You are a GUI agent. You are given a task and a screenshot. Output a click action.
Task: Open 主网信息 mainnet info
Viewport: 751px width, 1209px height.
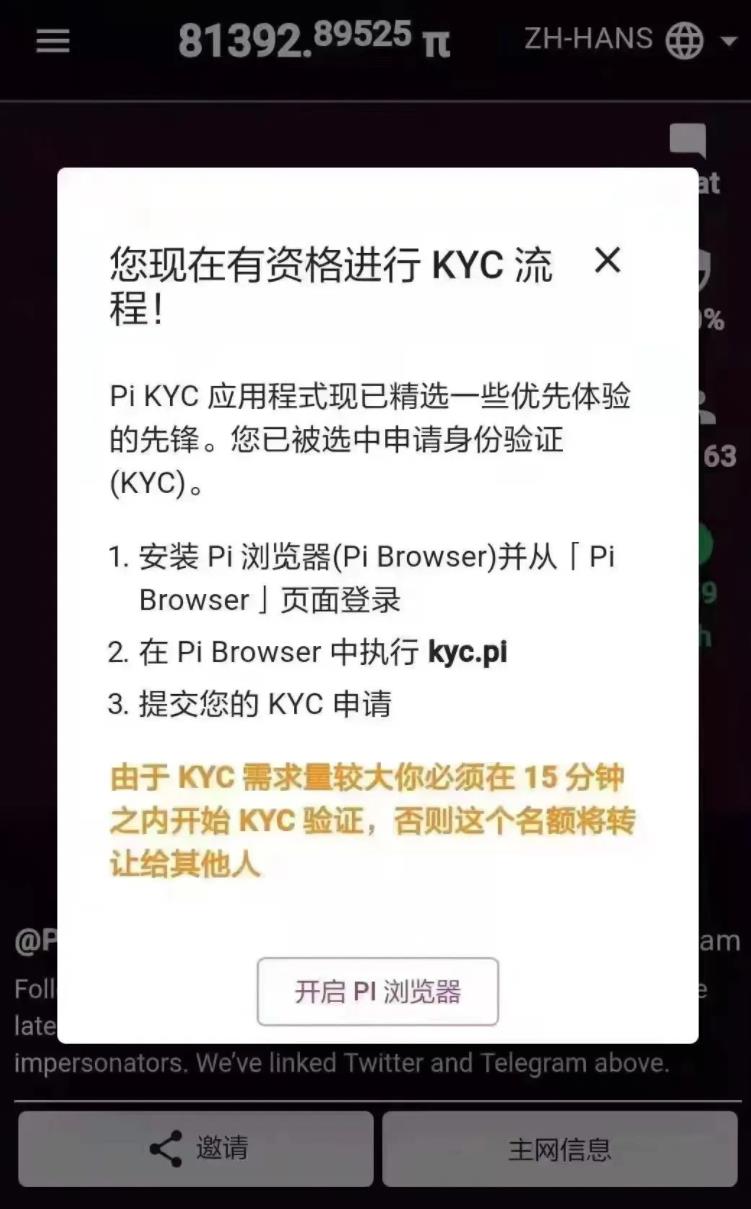pyautogui.click(x=559, y=1148)
